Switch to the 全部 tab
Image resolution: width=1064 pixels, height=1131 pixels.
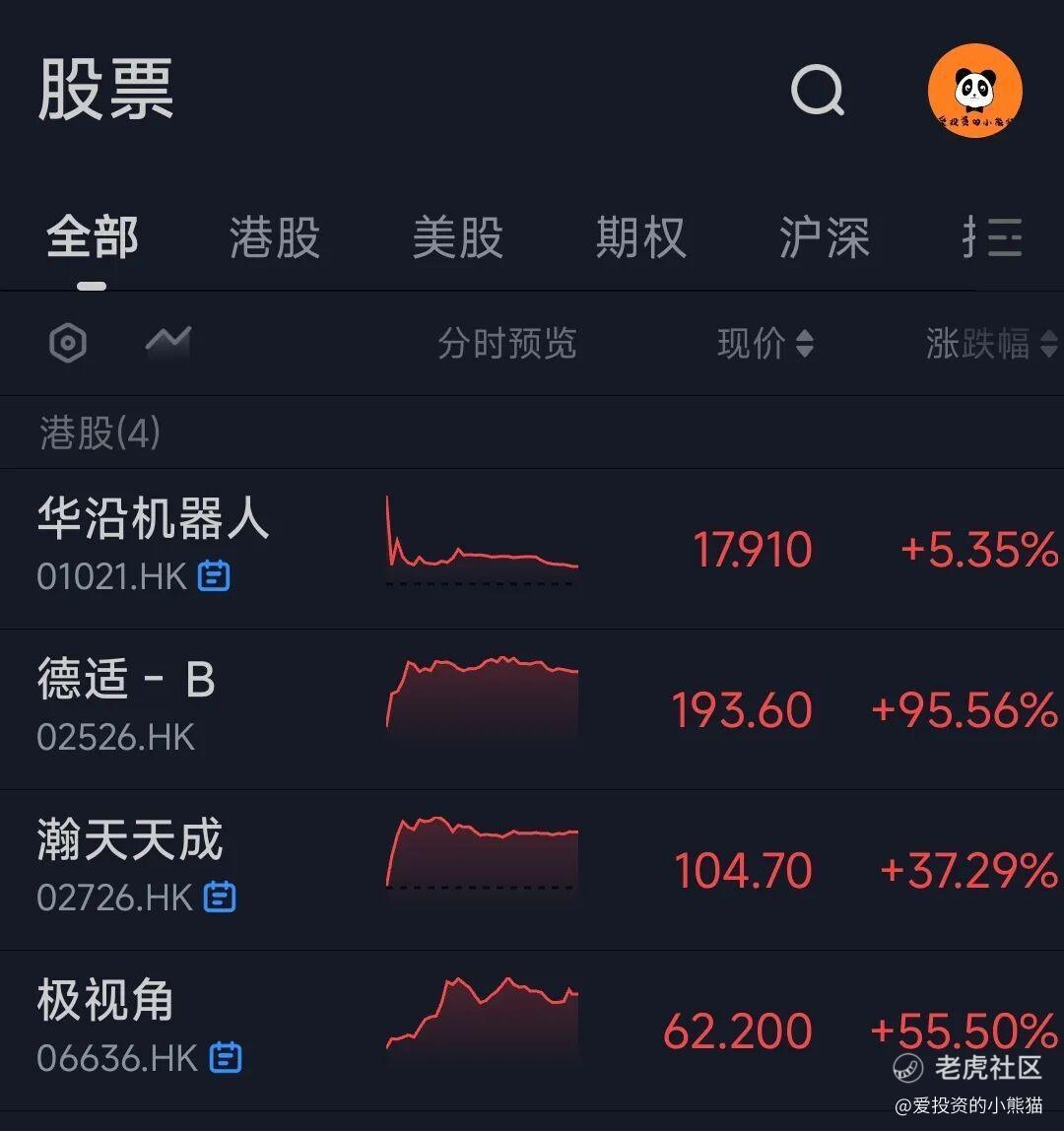(92, 238)
